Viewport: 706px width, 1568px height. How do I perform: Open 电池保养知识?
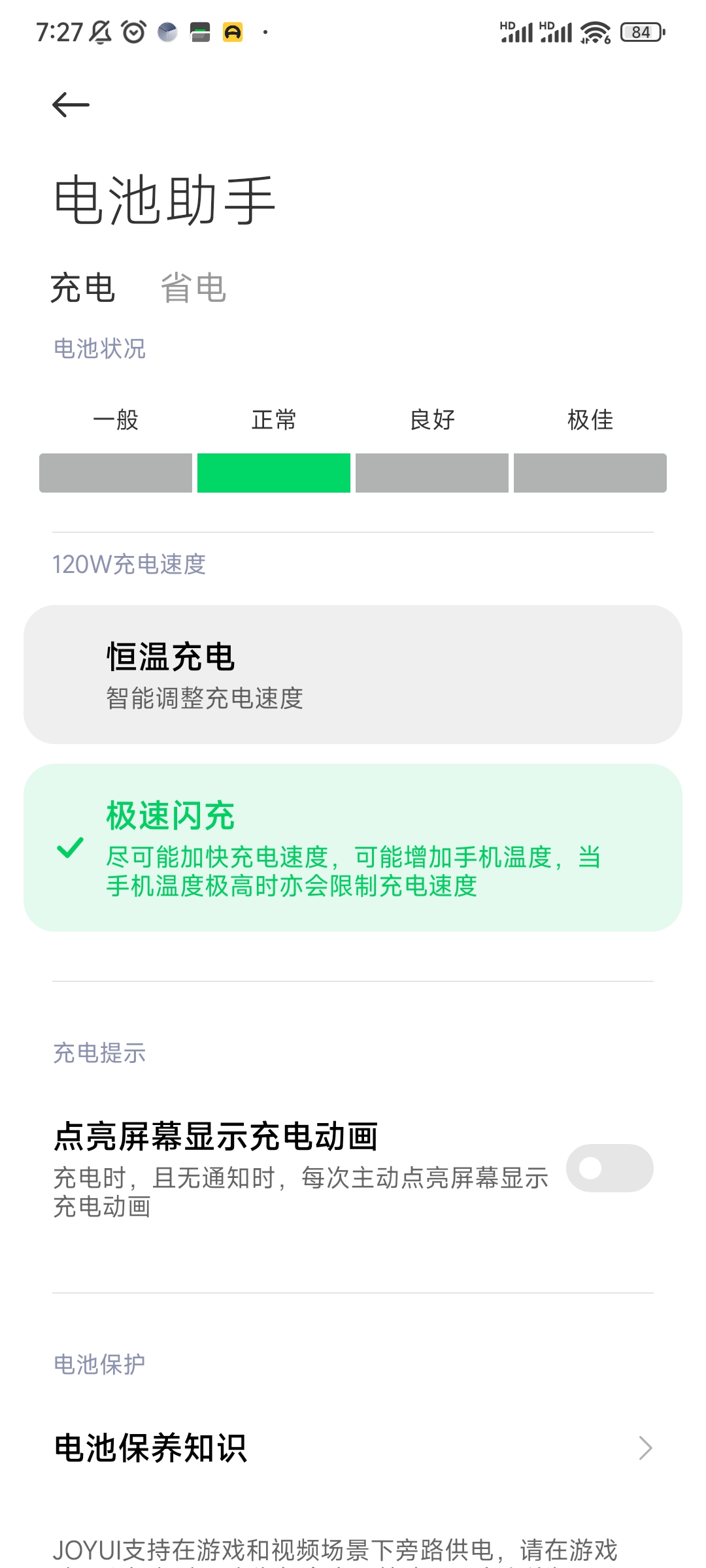353,1448
